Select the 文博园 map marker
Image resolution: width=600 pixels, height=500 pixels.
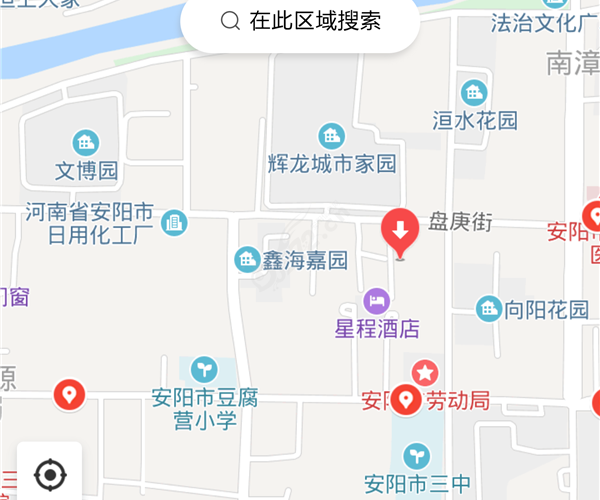coord(86,143)
